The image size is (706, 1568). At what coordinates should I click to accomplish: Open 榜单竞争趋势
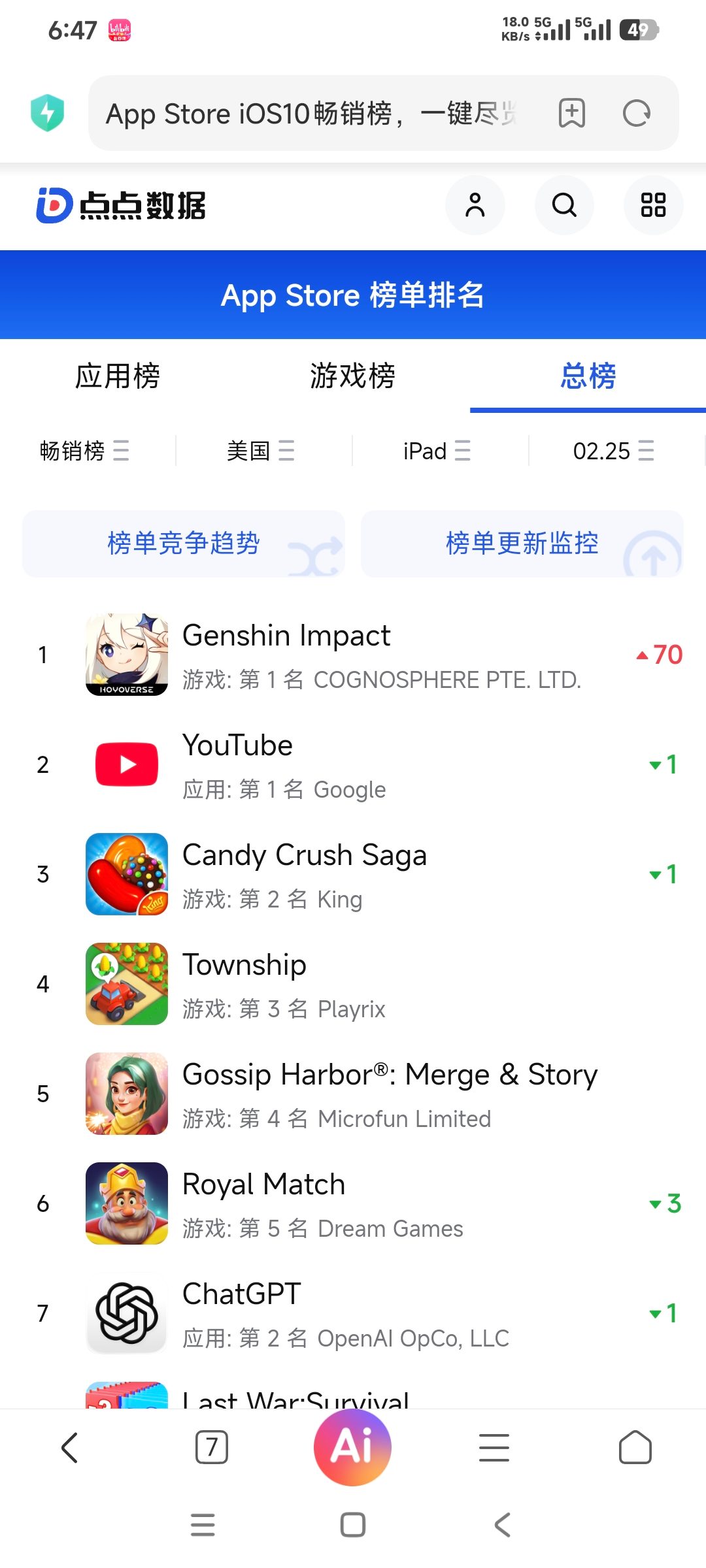184,544
